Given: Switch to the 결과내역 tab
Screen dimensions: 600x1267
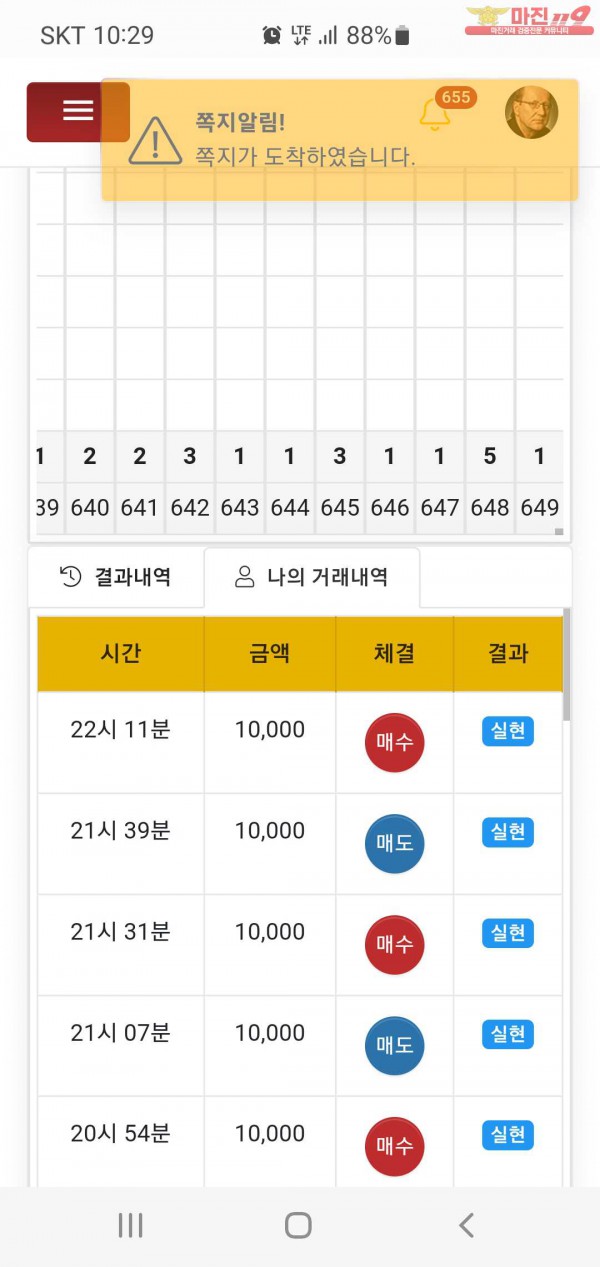Looking at the screenshot, I should [x=116, y=577].
